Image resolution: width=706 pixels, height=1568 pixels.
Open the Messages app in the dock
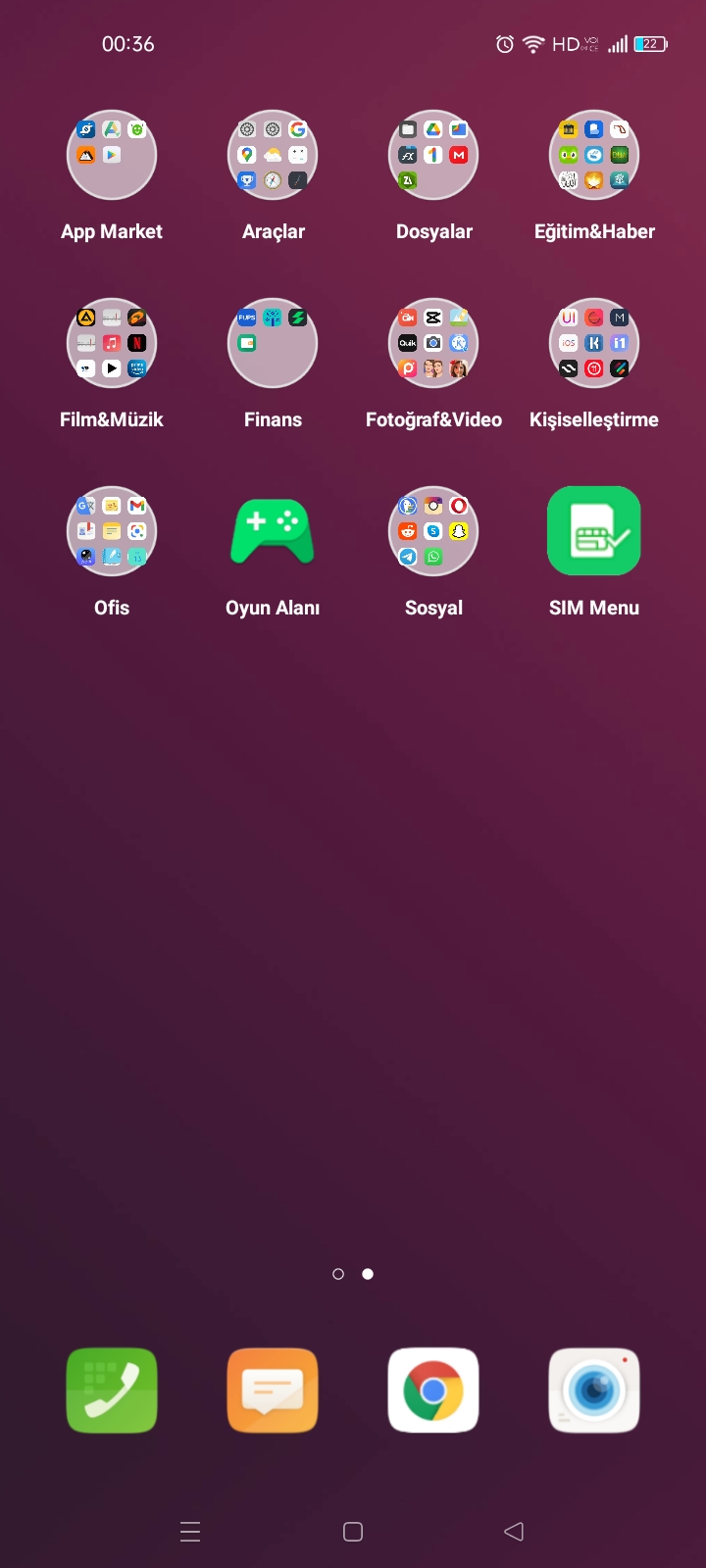[x=273, y=1391]
